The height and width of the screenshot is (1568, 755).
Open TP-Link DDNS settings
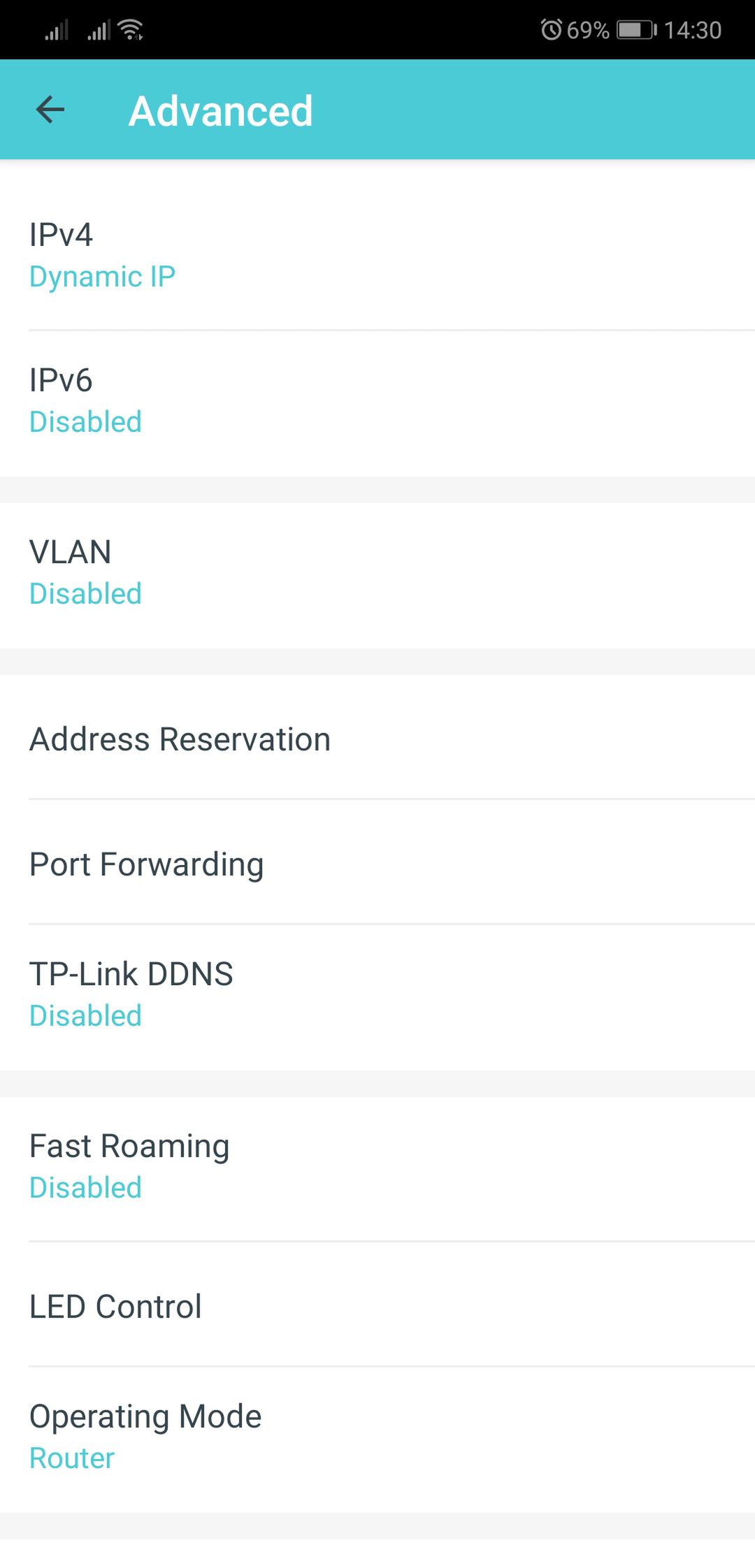point(377,997)
